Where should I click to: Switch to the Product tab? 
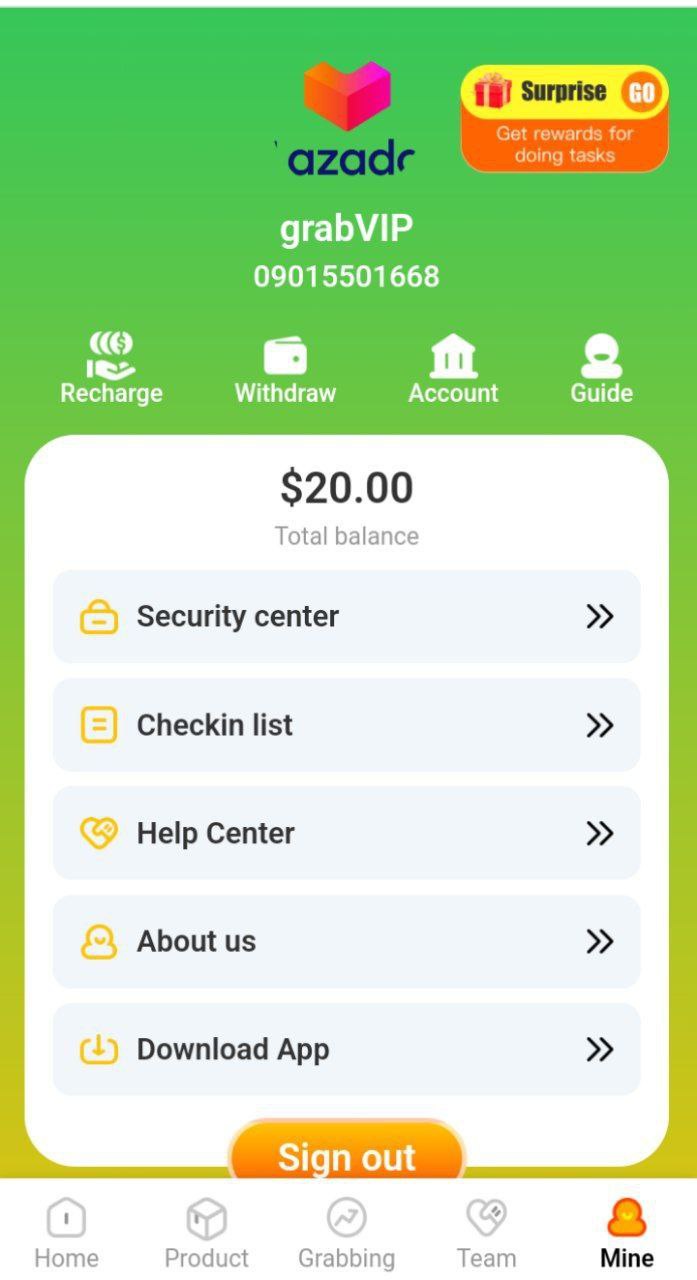coord(207,1234)
